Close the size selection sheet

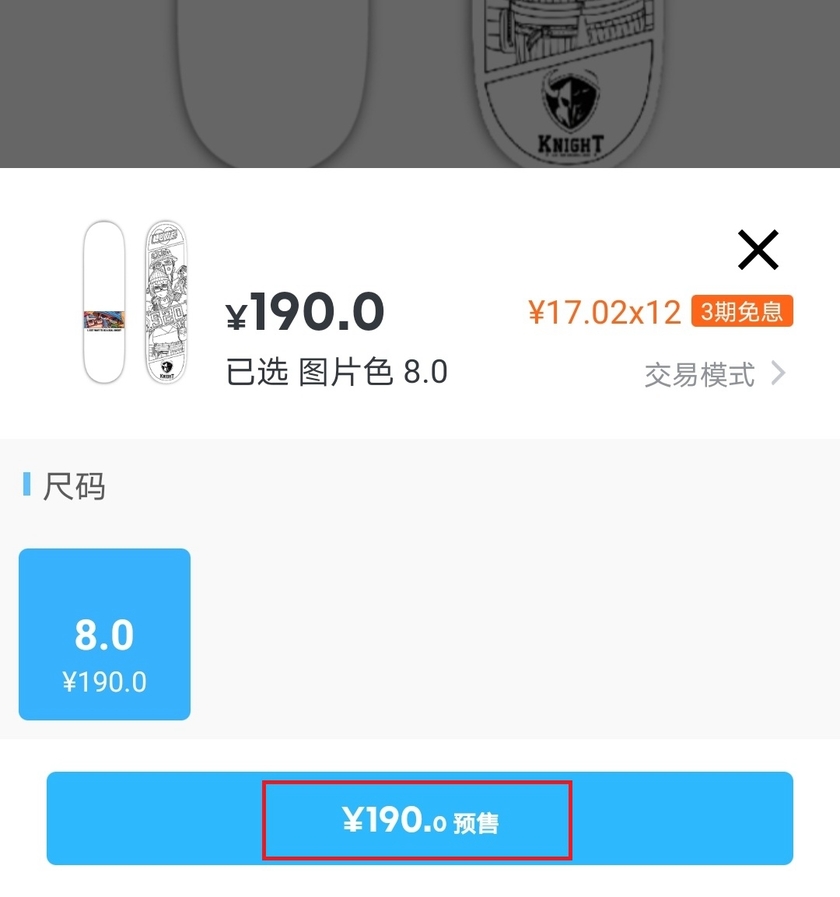758,250
